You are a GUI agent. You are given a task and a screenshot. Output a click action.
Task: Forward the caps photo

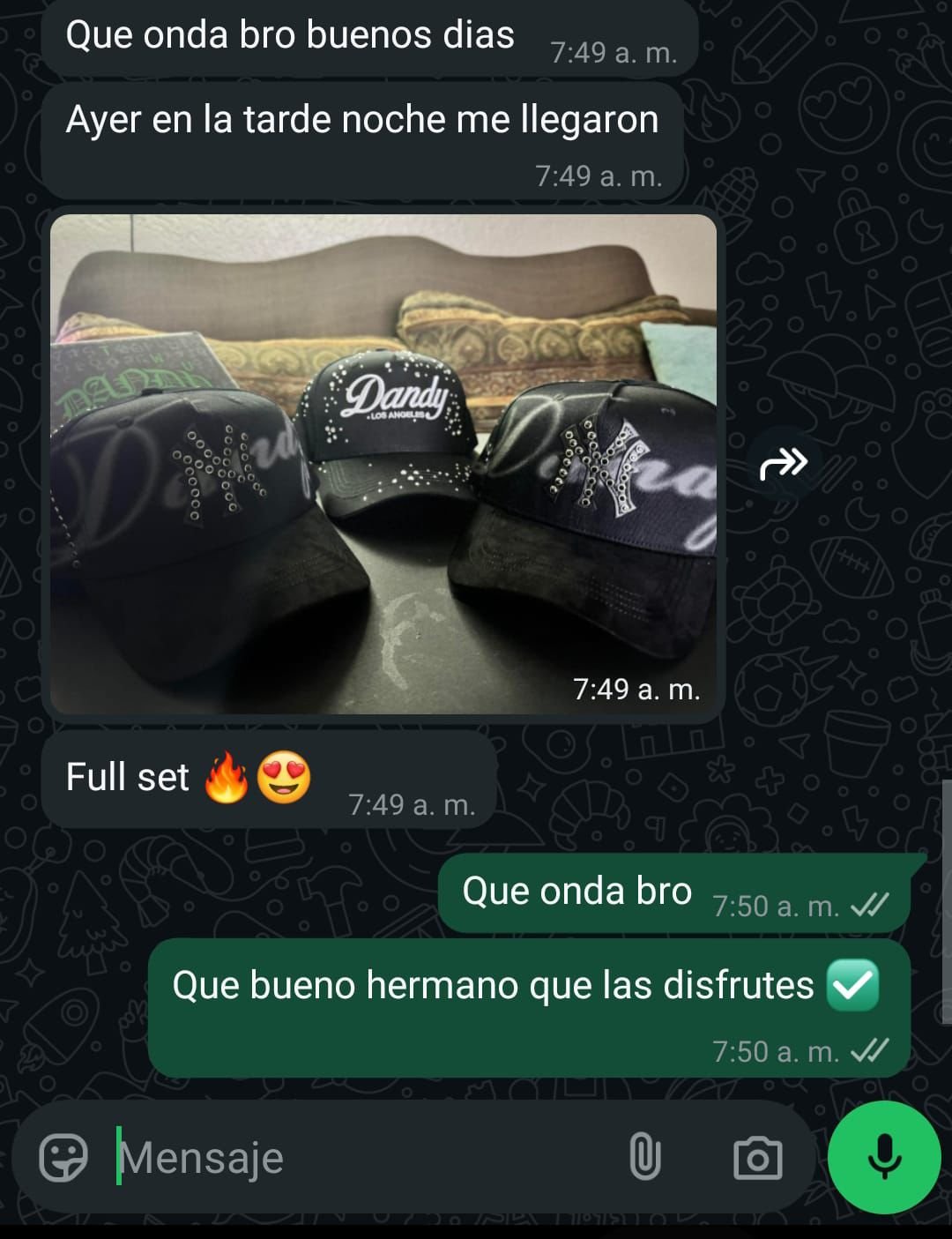coord(783,463)
